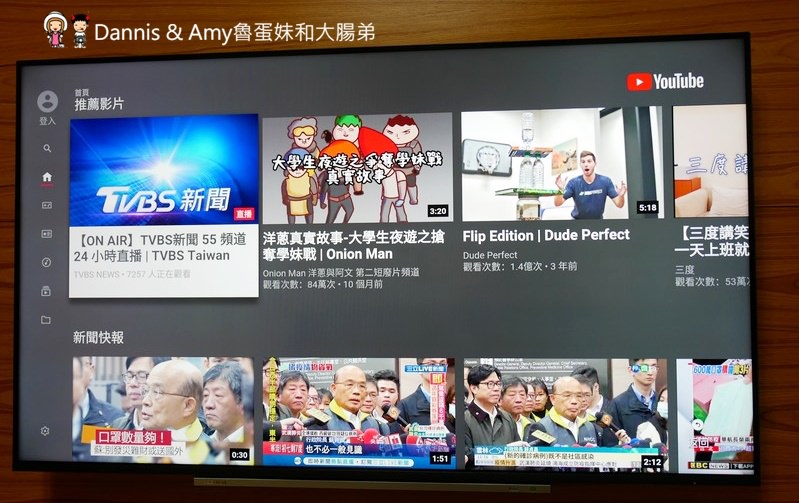Viewport: 799px width, 503px height.
Task: Select the home icon in the sidebar
Action: click(47, 177)
